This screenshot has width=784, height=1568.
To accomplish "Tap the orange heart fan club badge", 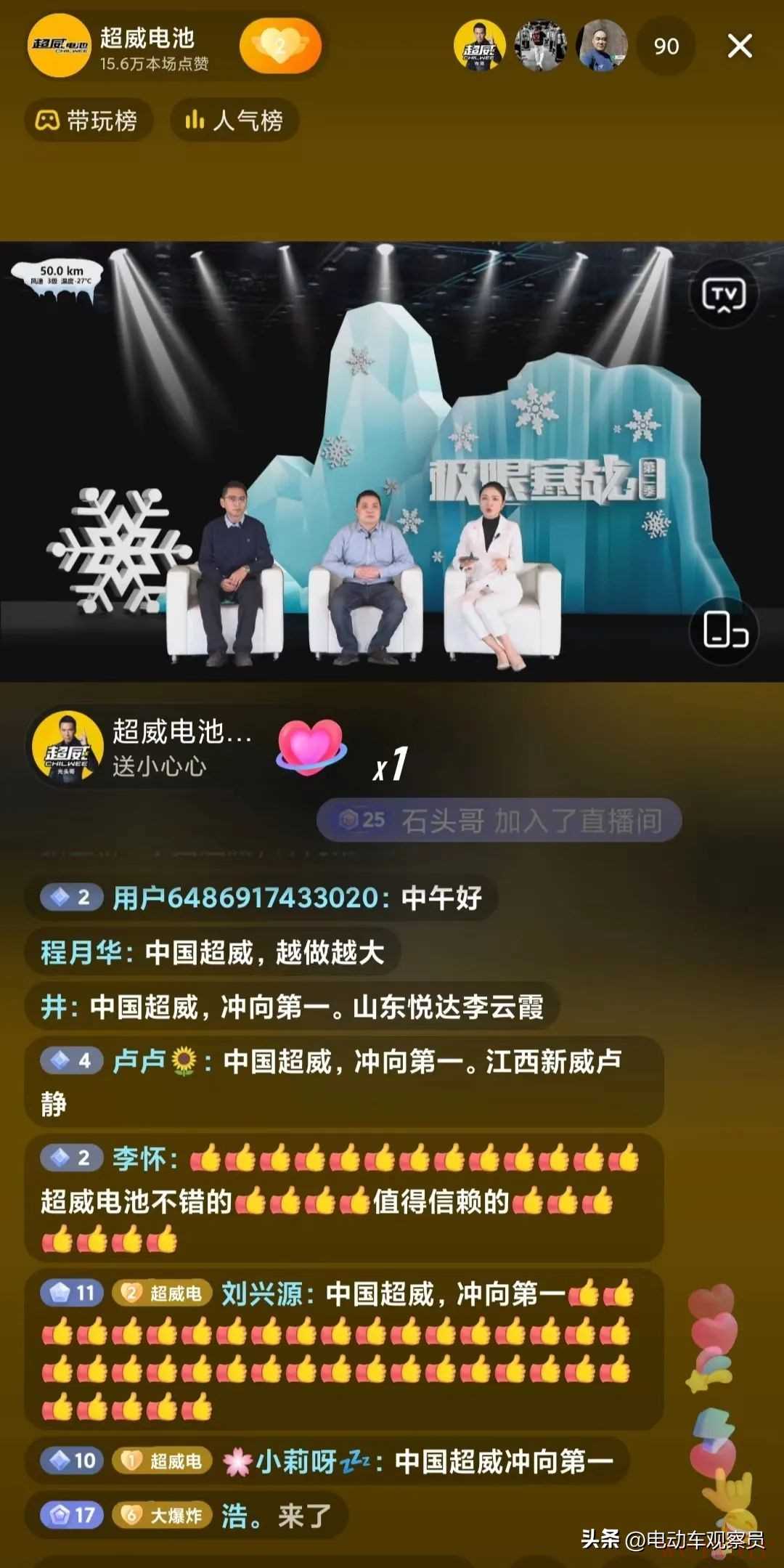I will coord(280,46).
